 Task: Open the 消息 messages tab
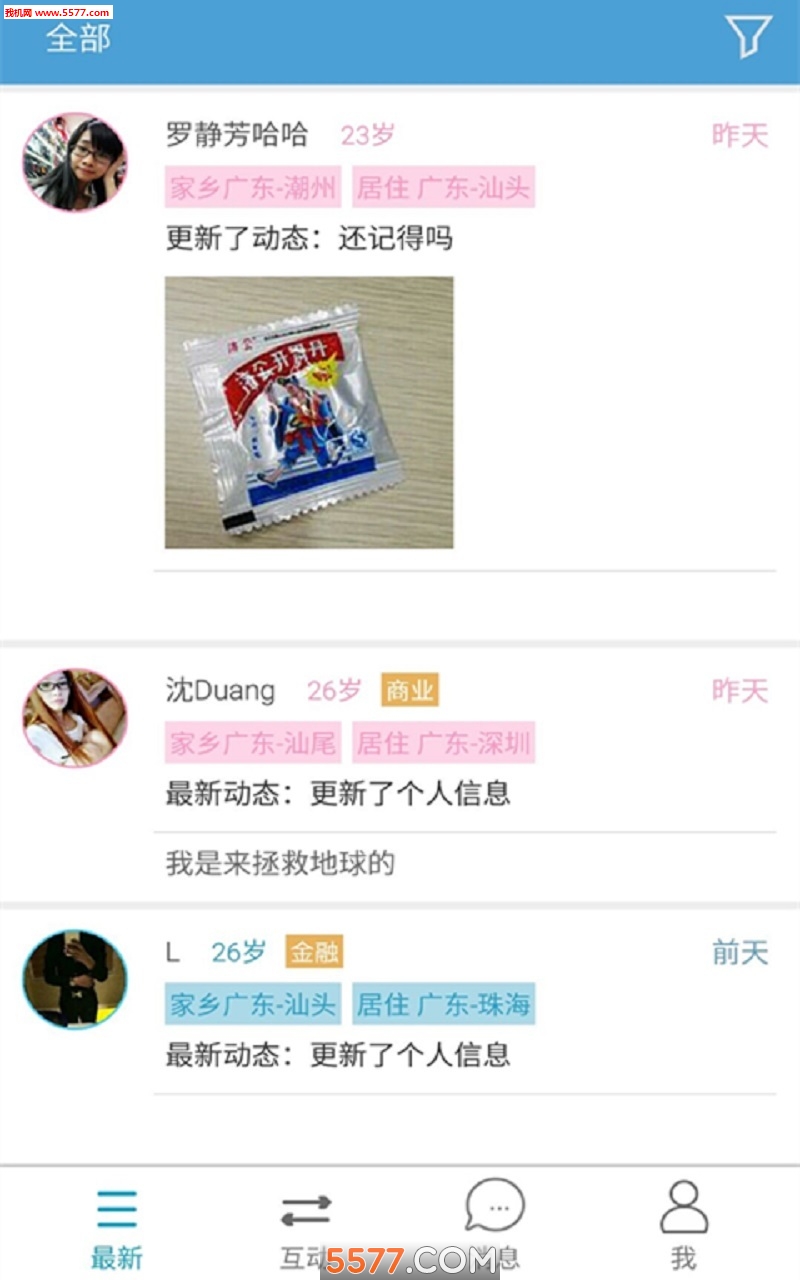coord(495,1222)
